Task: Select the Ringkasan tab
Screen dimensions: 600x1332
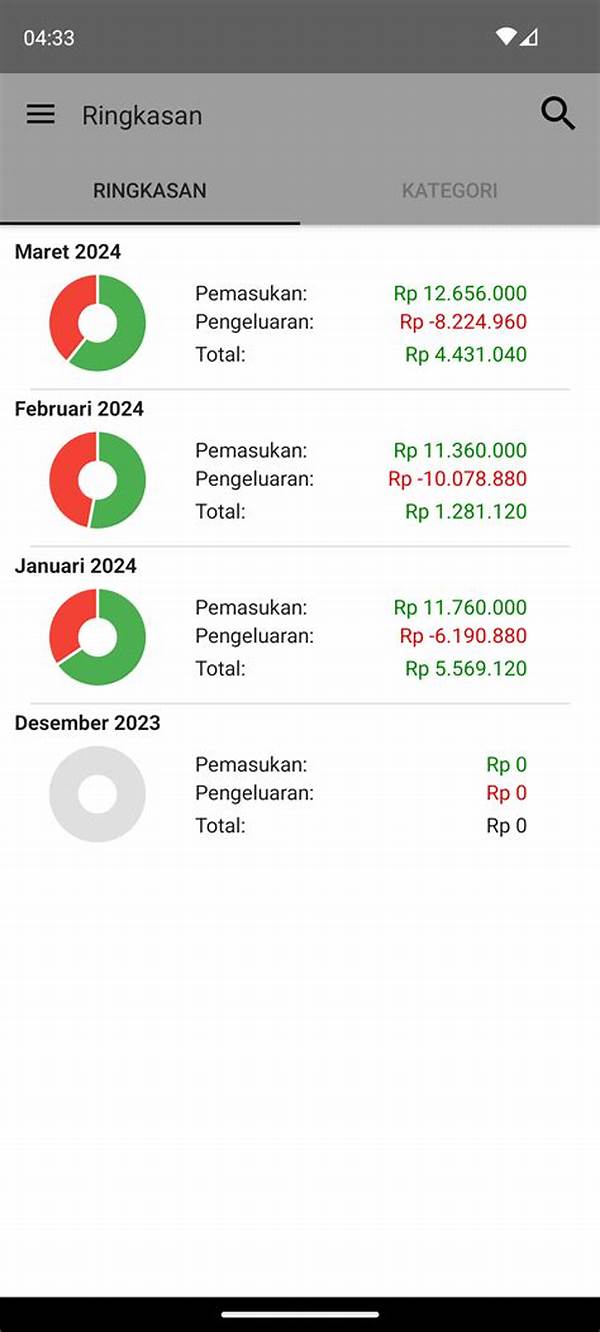Action: click(150, 190)
